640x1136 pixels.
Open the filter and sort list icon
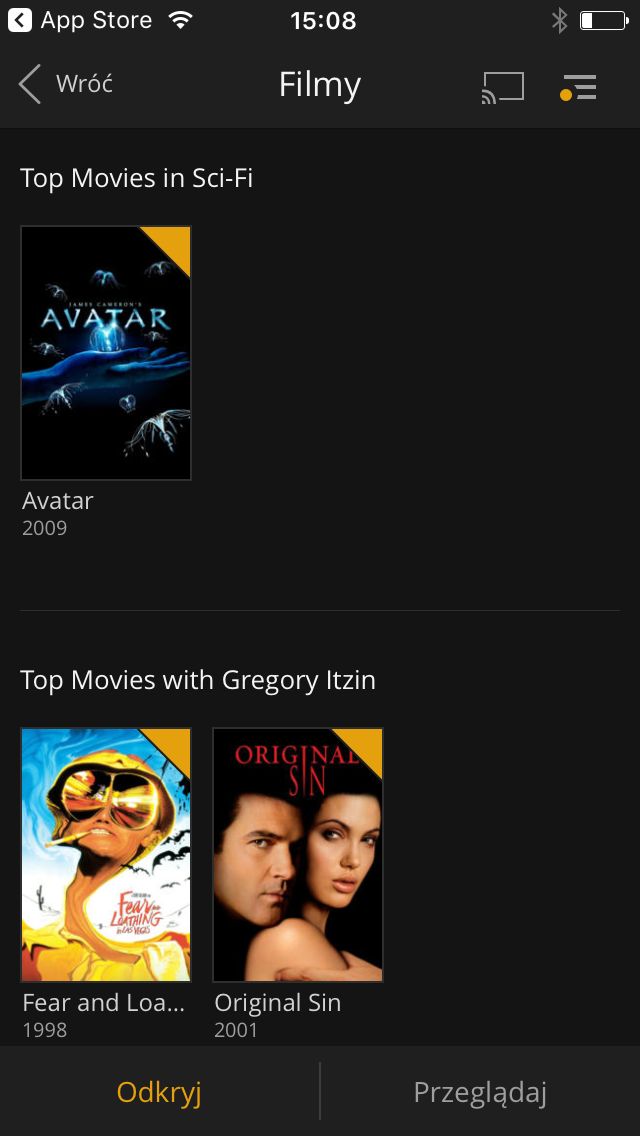tap(578, 87)
